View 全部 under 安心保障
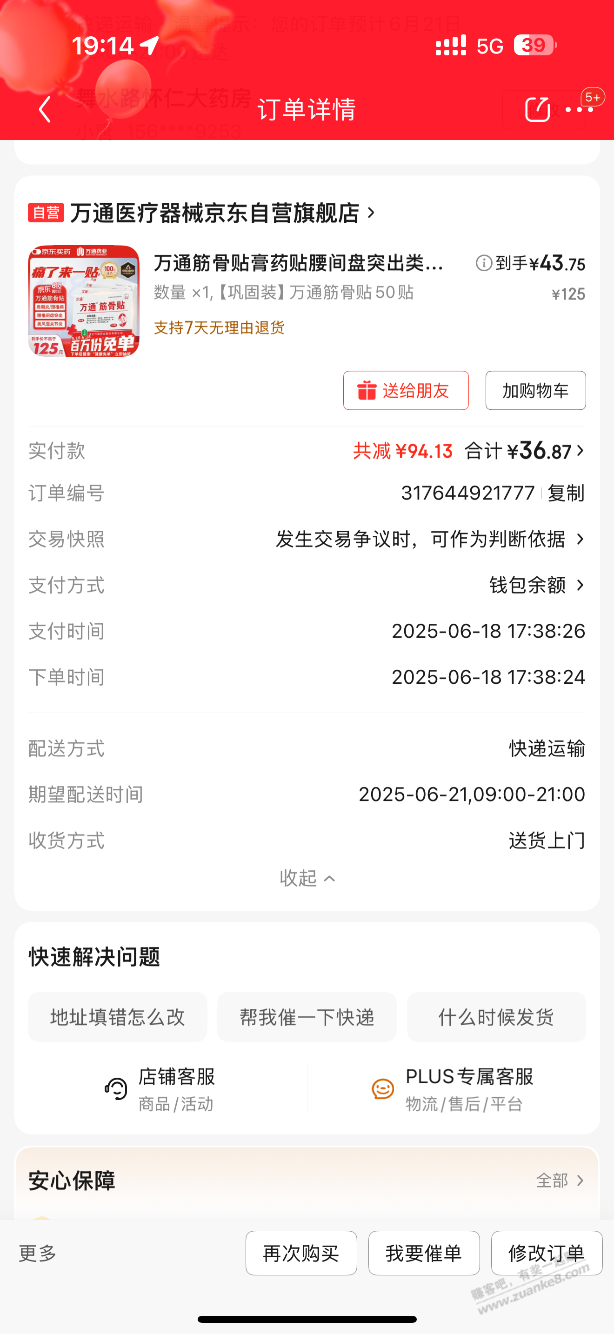 (559, 1180)
